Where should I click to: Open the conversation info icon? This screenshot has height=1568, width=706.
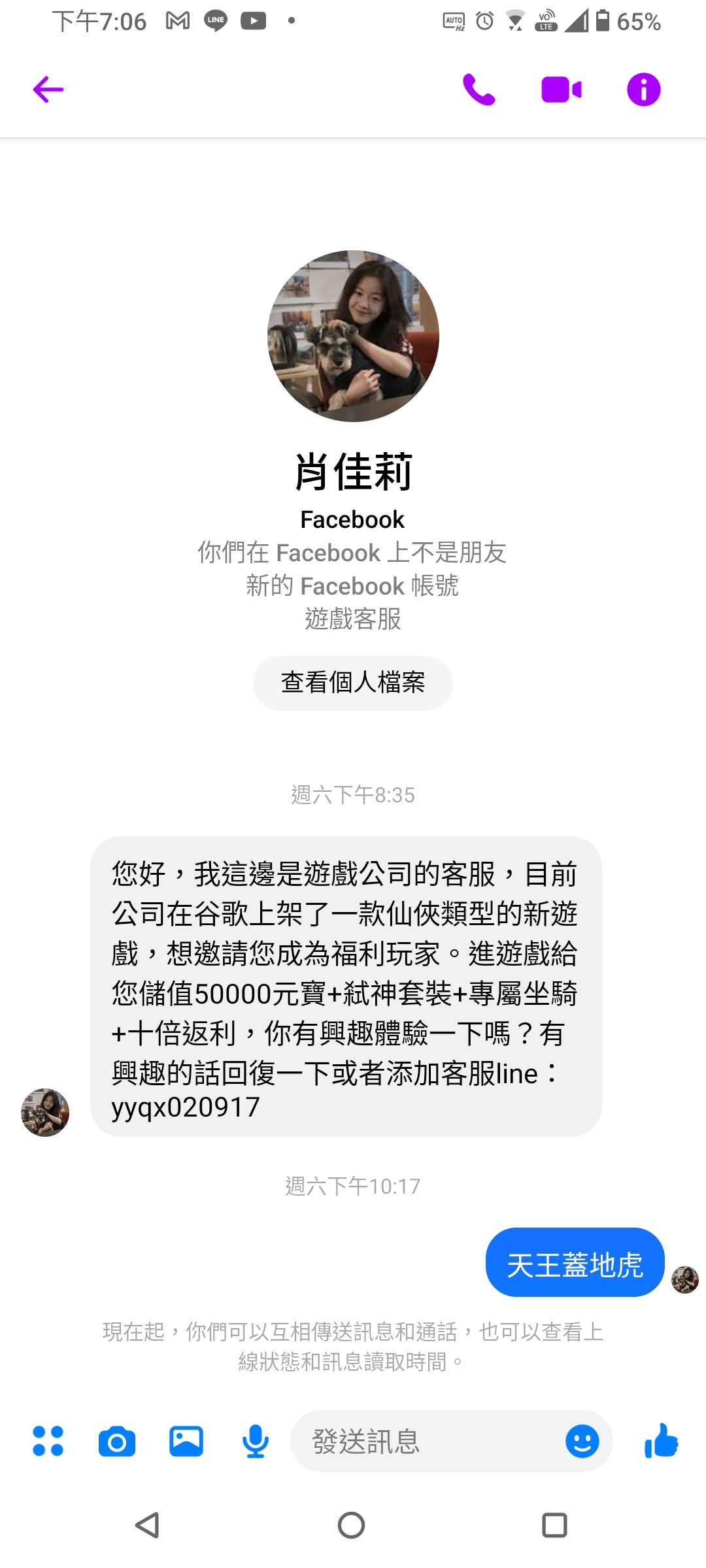click(x=643, y=90)
